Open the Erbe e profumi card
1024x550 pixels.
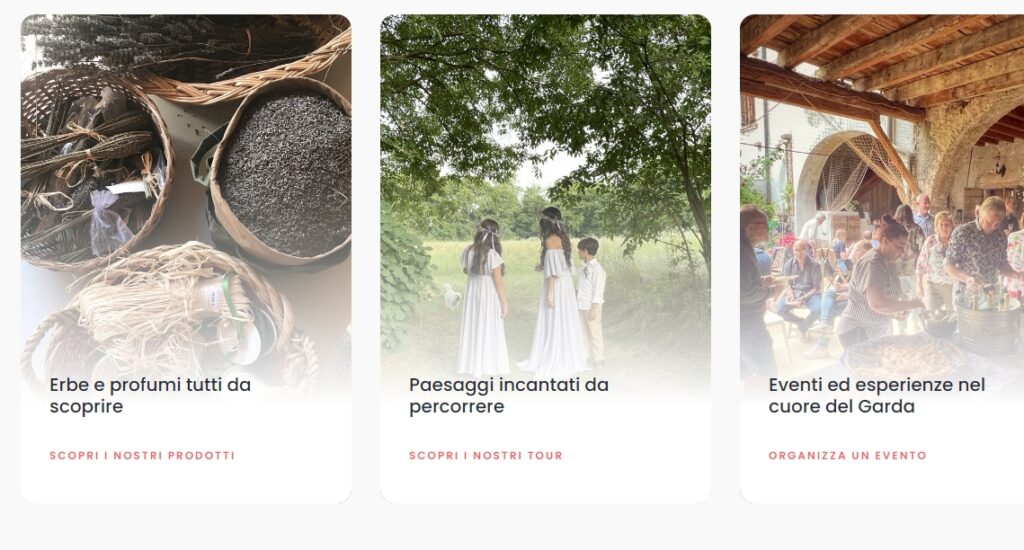(x=185, y=200)
